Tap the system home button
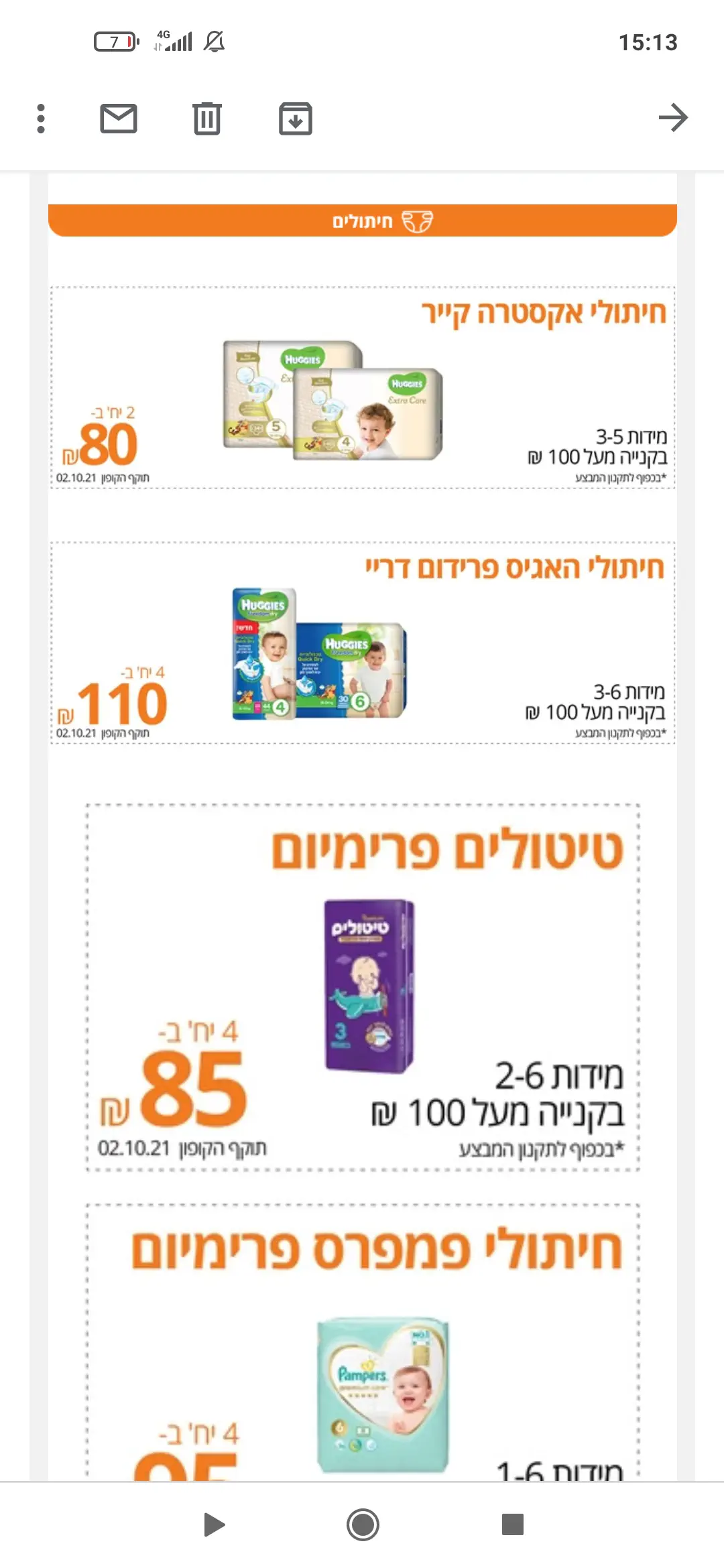Screen dimensions: 724x1568 [x=363, y=1524]
